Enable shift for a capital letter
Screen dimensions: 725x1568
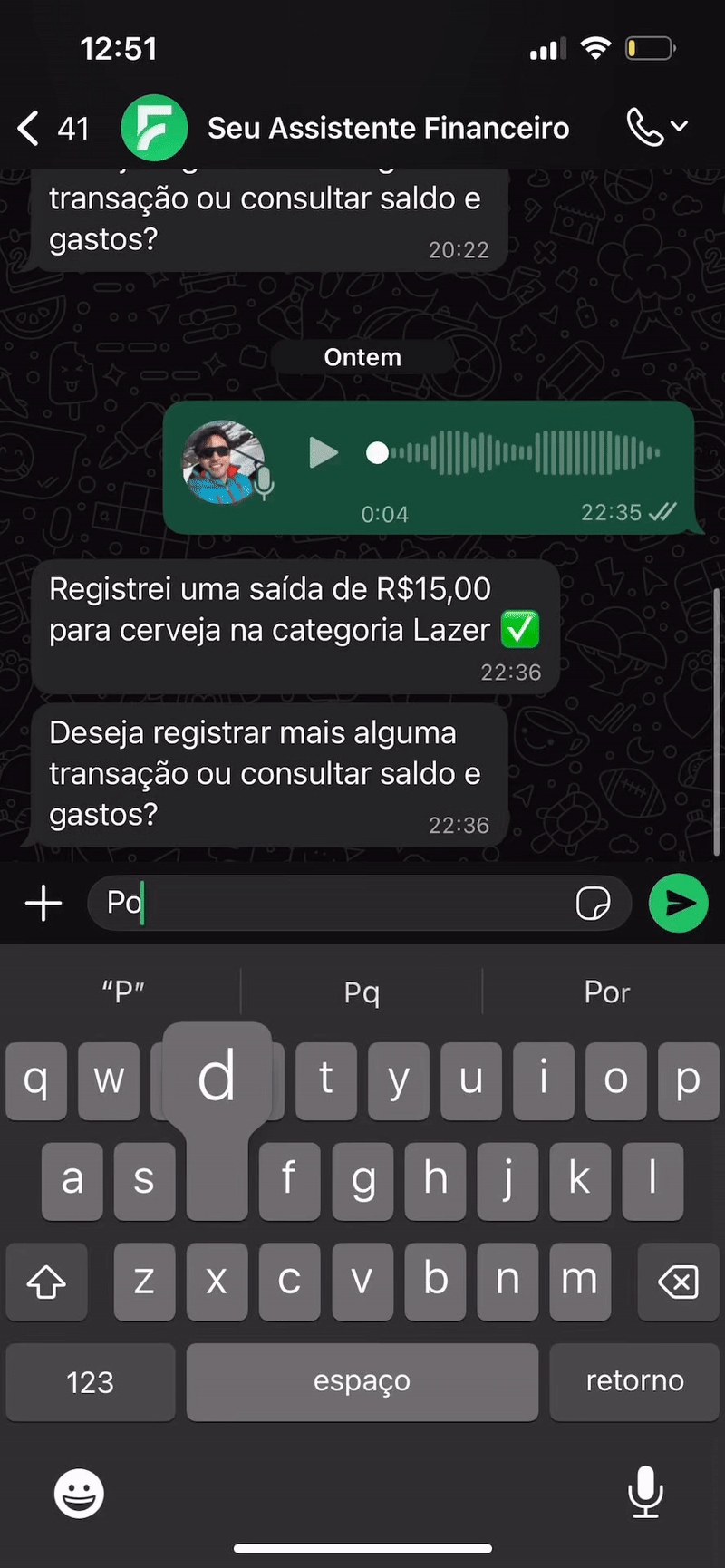[46, 1282]
